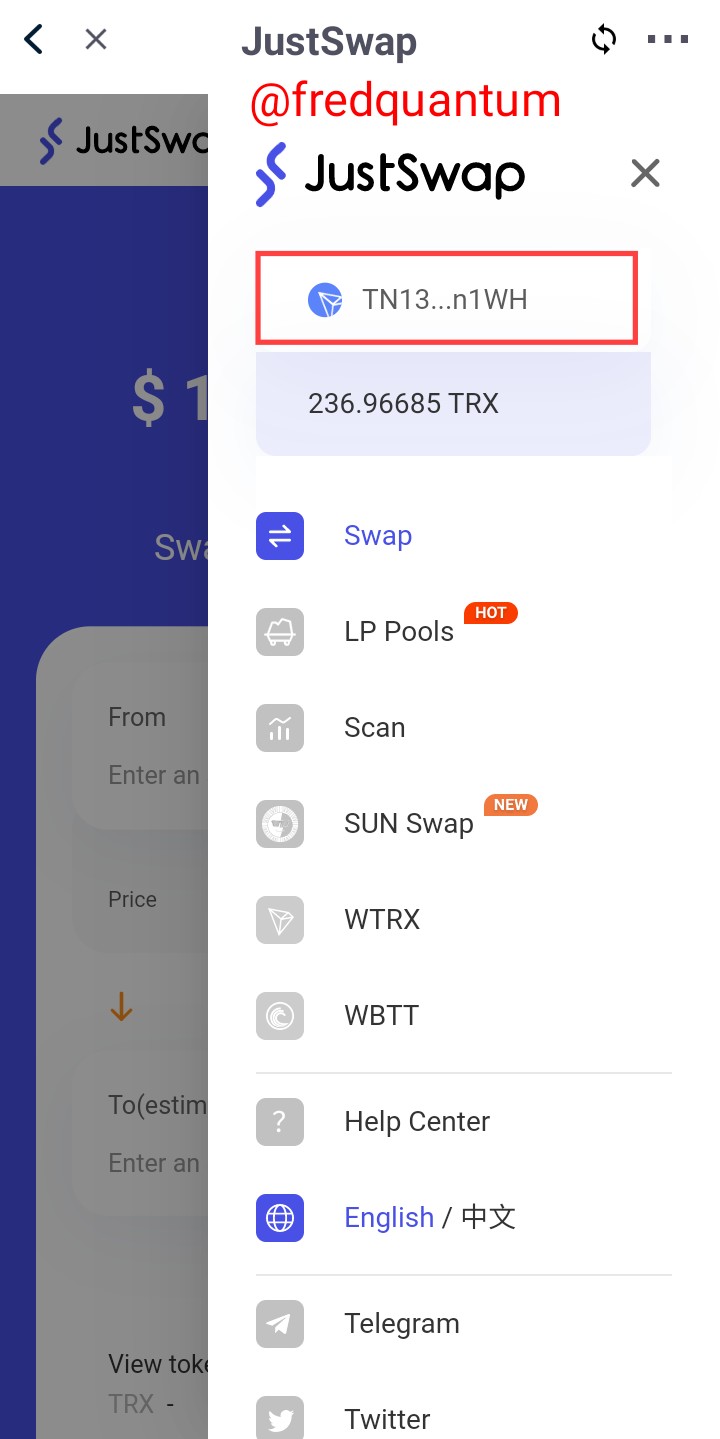720x1439 pixels.
Task: Open the Telegram link
Action: click(402, 1324)
